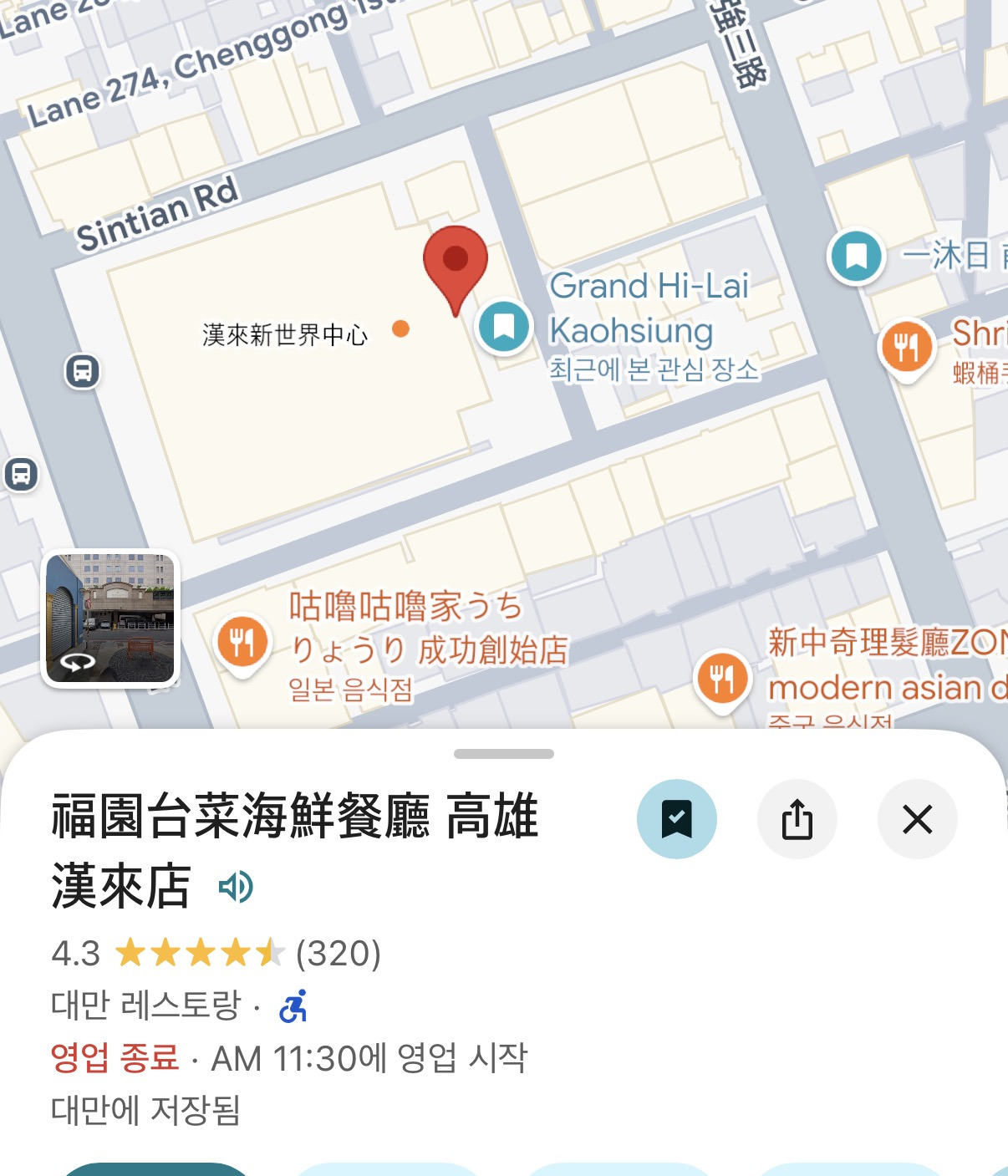Close the place details sheet
1008x1176 pixels.
tap(917, 819)
